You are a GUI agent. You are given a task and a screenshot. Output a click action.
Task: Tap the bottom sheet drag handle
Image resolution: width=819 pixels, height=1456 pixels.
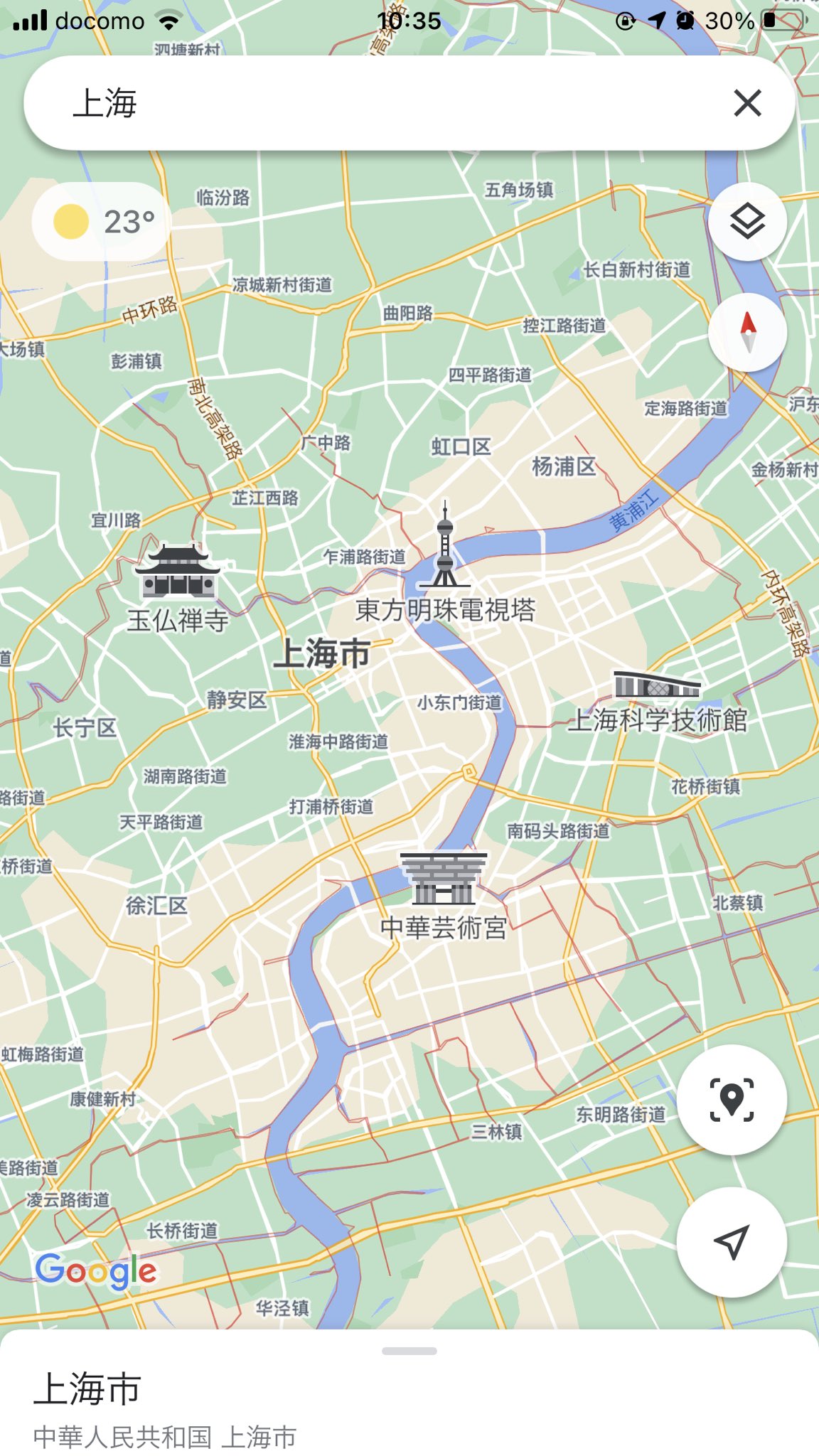(409, 1351)
